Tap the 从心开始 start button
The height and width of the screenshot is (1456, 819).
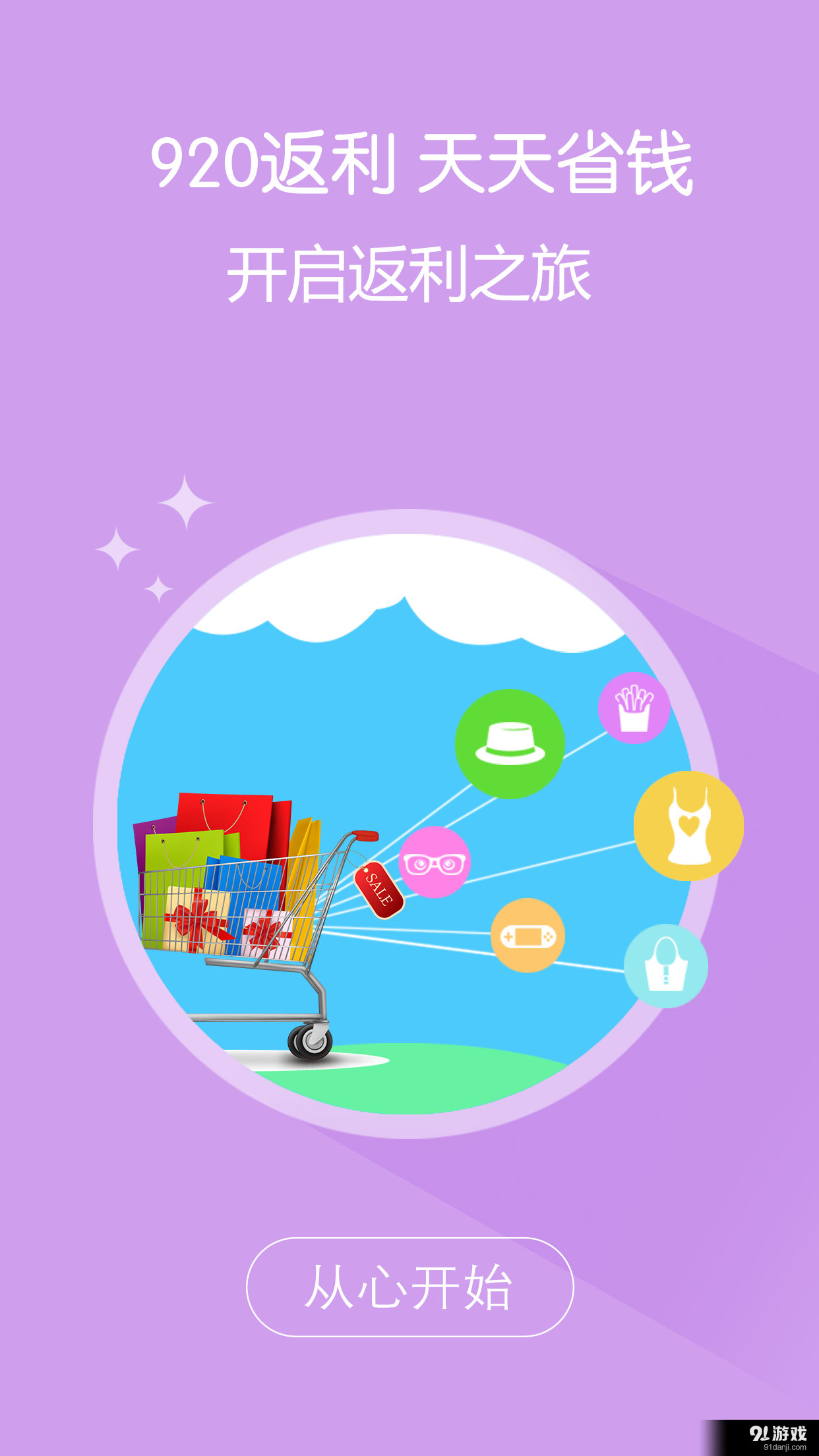(409, 1287)
